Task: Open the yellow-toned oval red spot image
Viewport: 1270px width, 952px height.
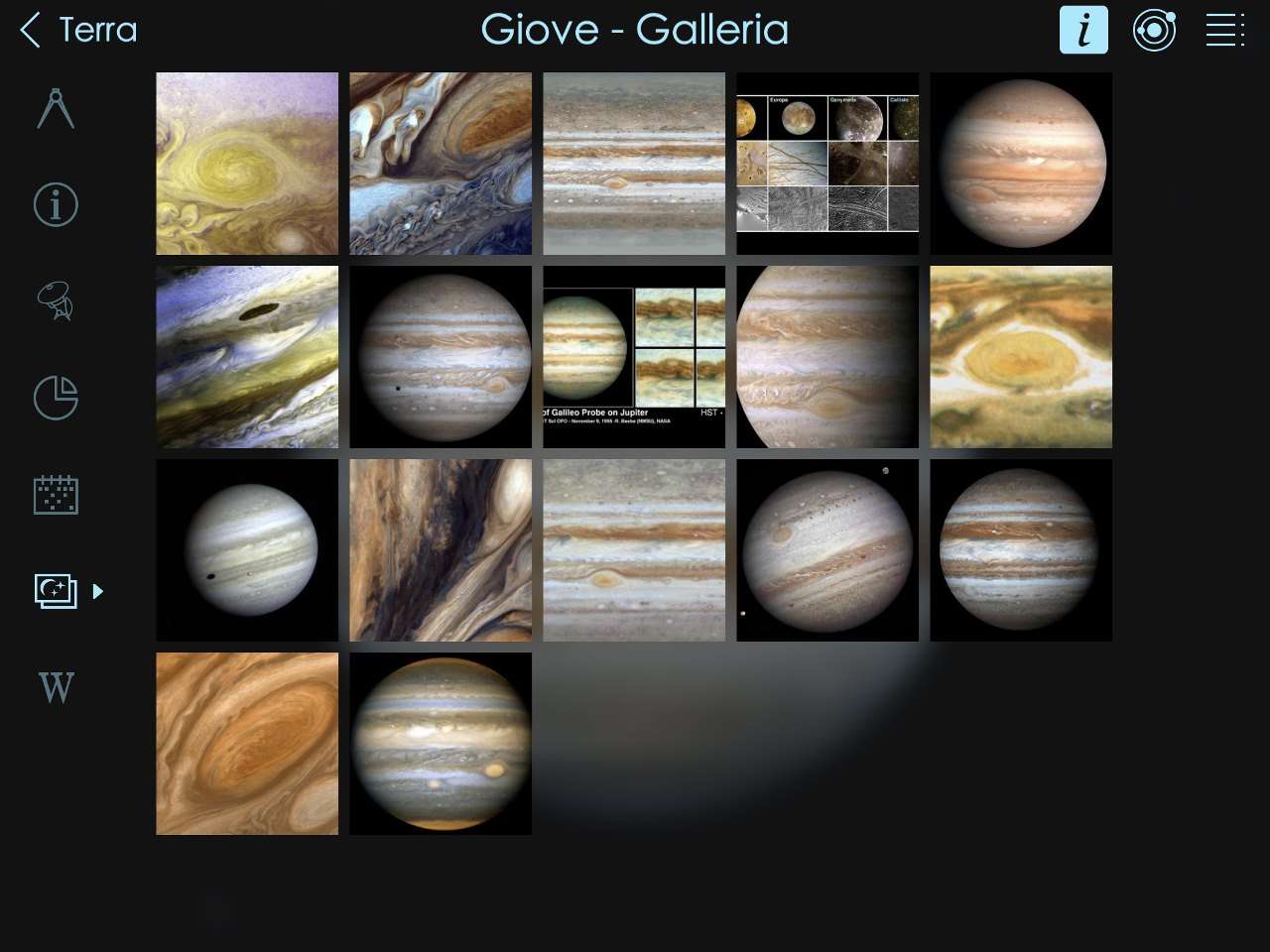Action: [1021, 357]
